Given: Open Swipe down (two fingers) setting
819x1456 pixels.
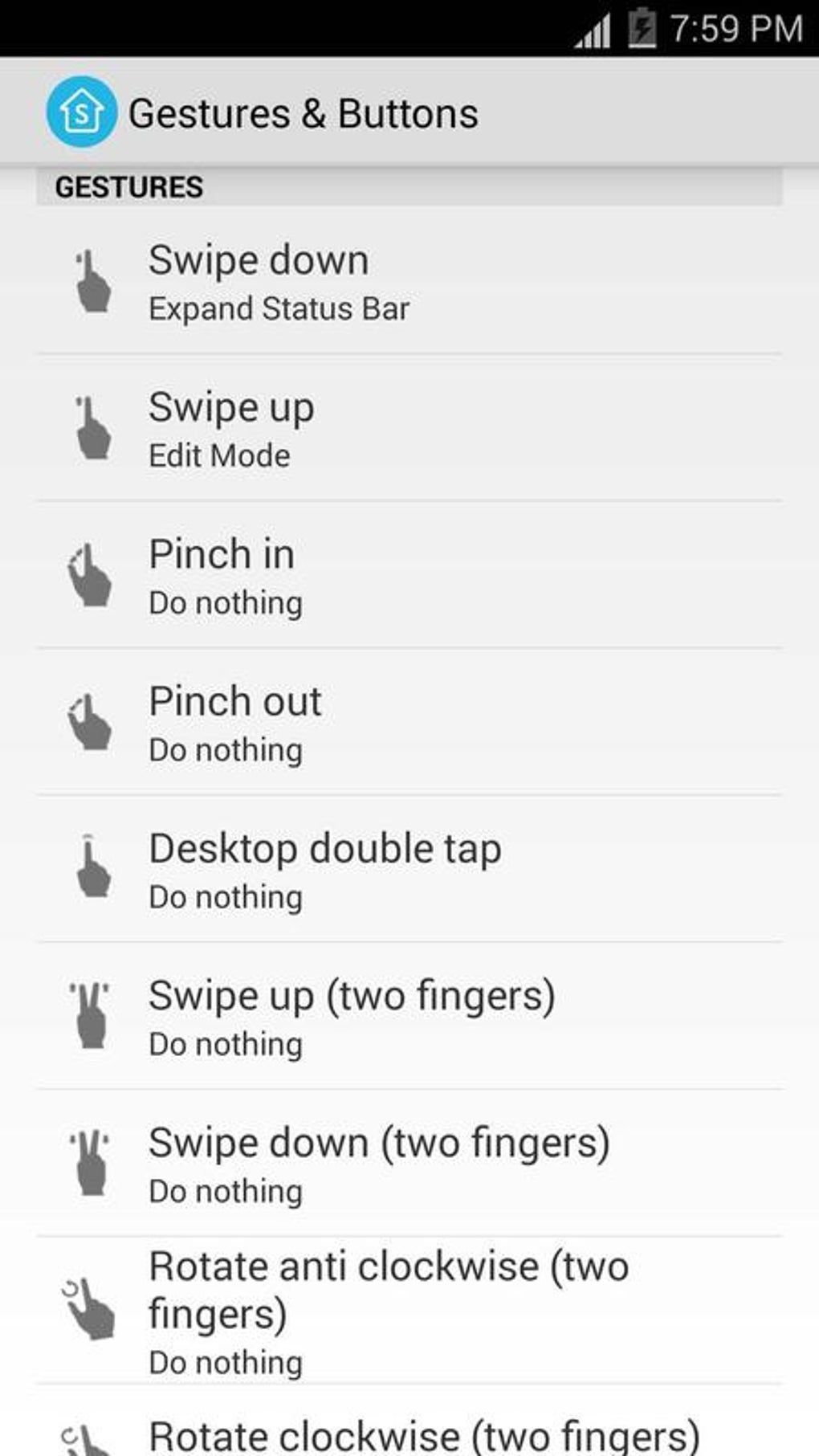Looking at the screenshot, I should click(409, 1163).
